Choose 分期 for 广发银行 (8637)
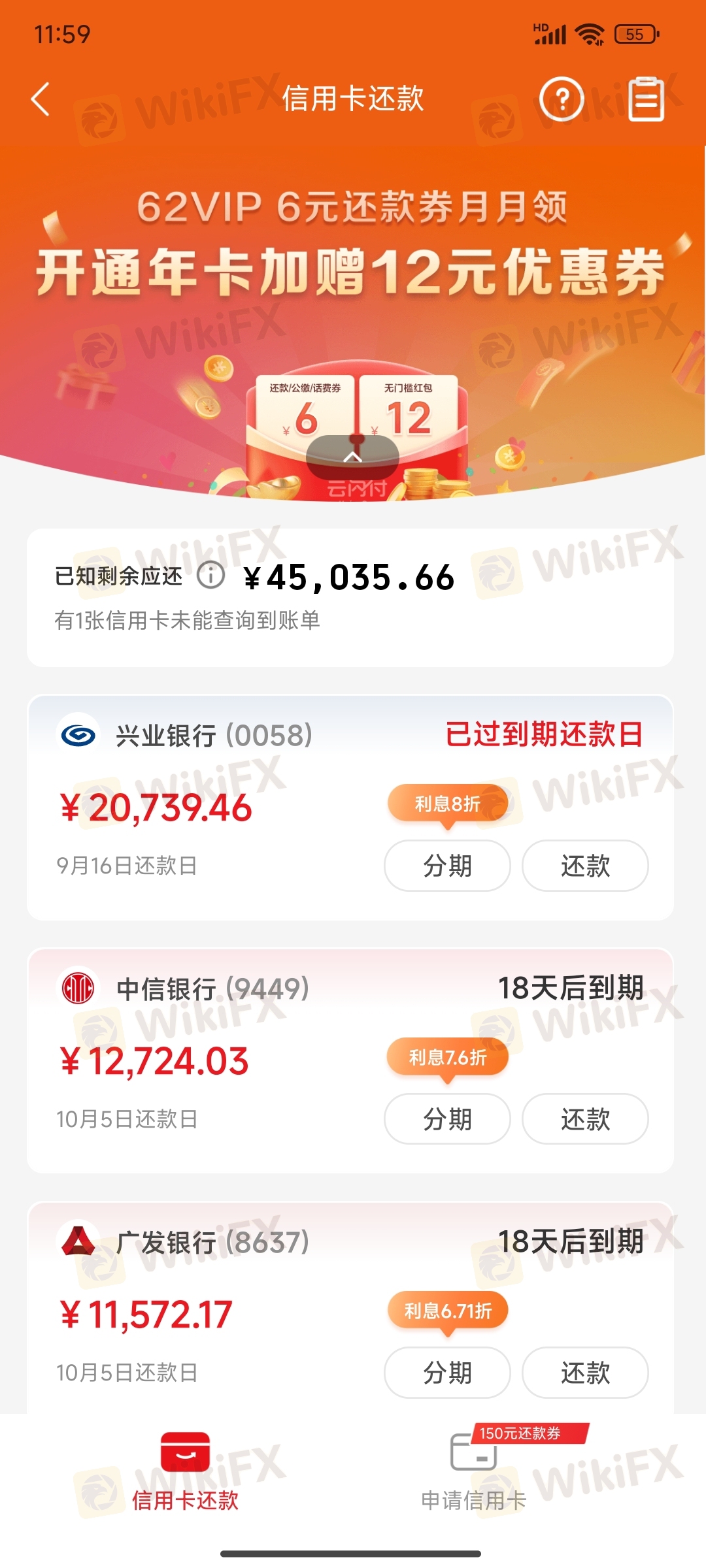This screenshot has width=706, height=1568. [x=447, y=1373]
